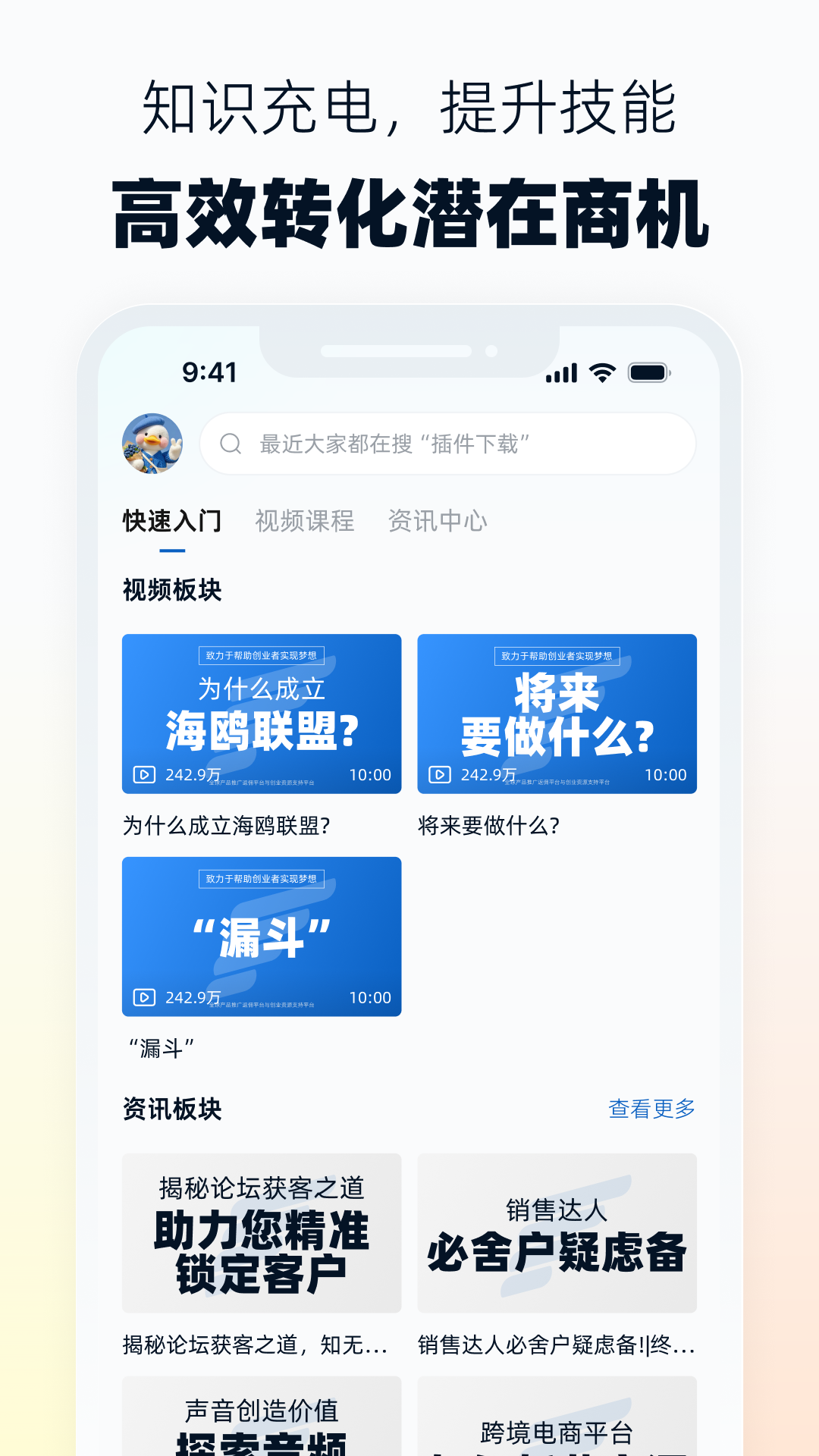819x1456 pixels.
Task: Open 查看更多 next to 资讯板块
Action: pyautogui.click(x=651, y=1108)
